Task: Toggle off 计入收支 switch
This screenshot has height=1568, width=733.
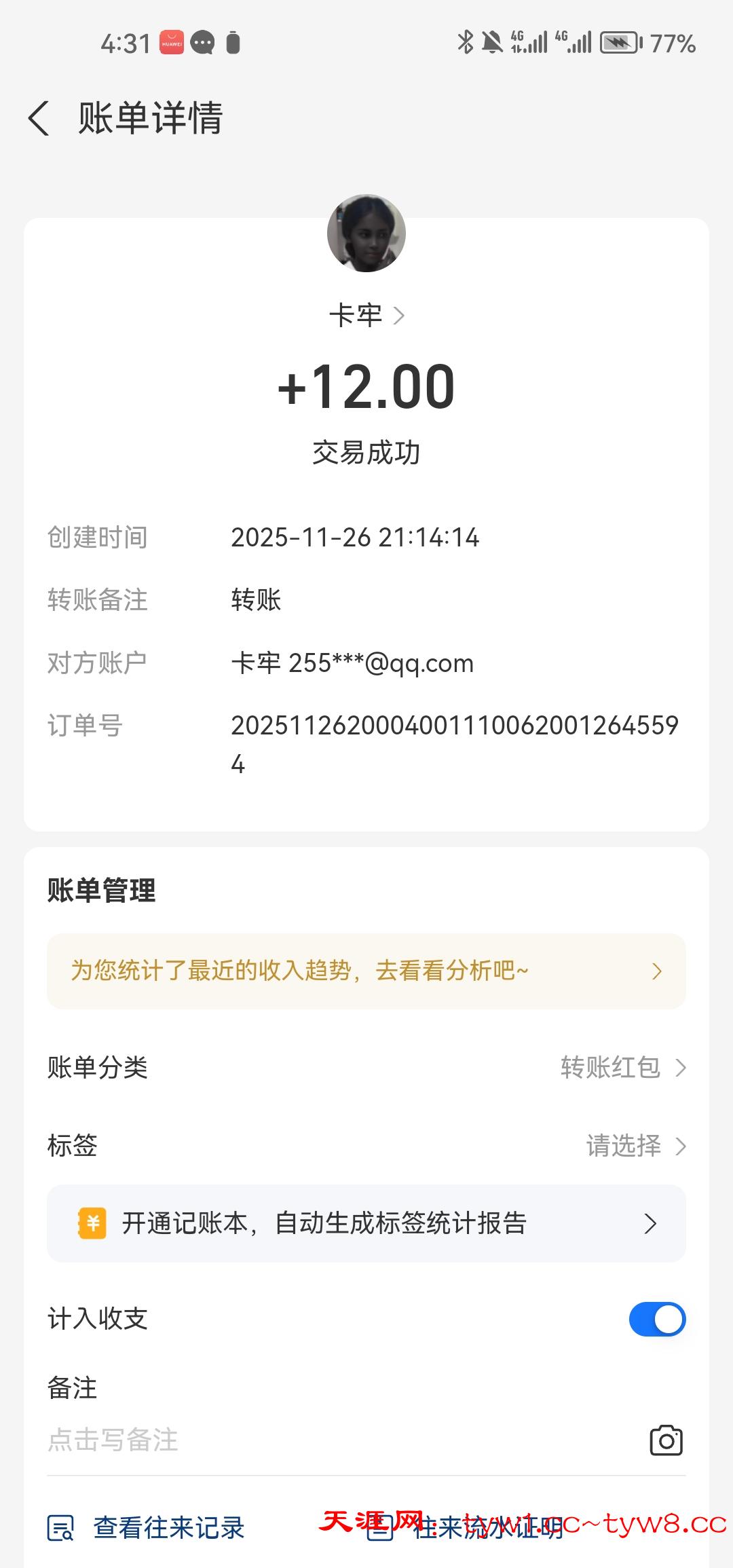Action: click(657, 1319)
